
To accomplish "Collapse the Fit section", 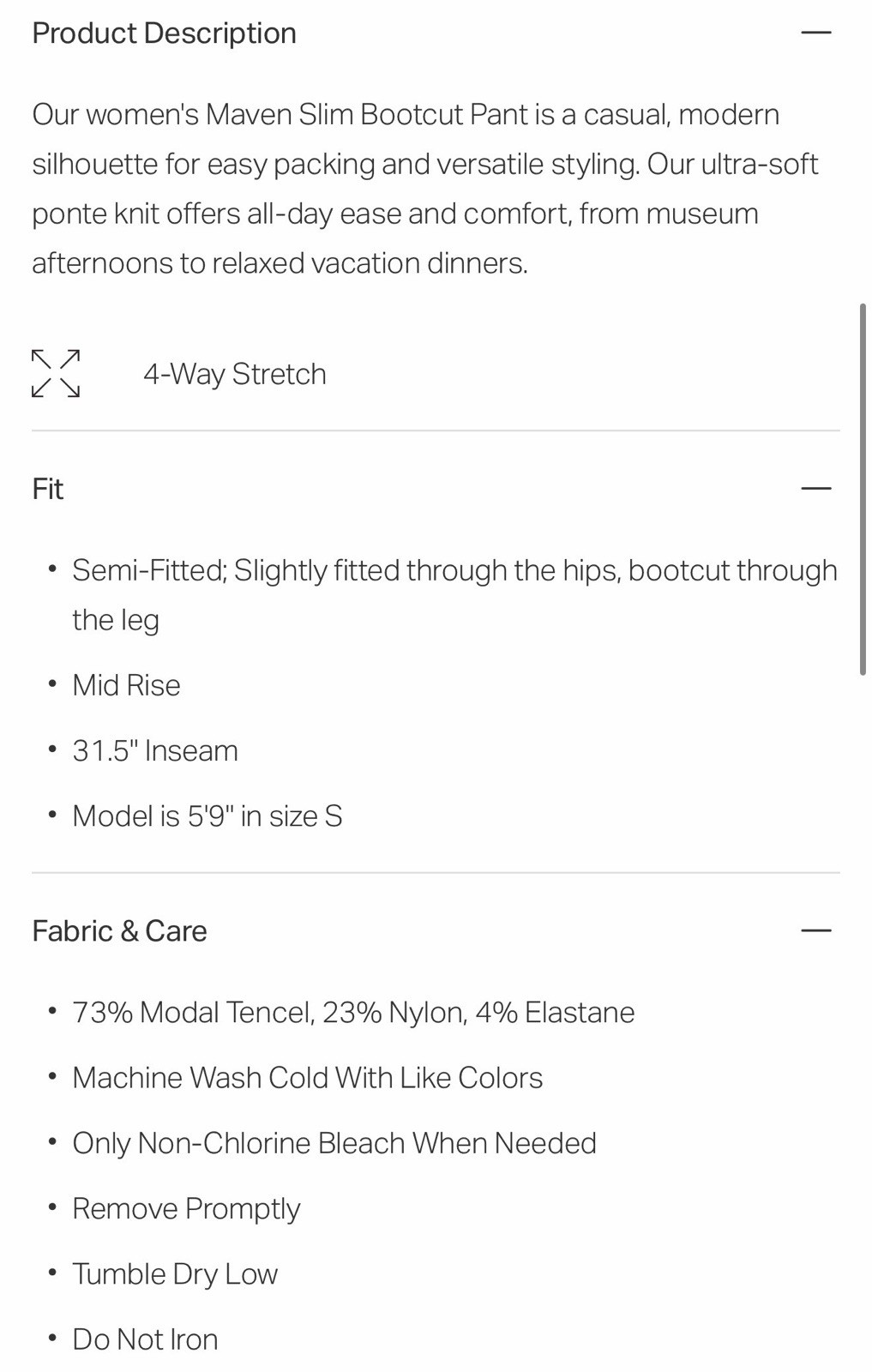I will point(815,489).
